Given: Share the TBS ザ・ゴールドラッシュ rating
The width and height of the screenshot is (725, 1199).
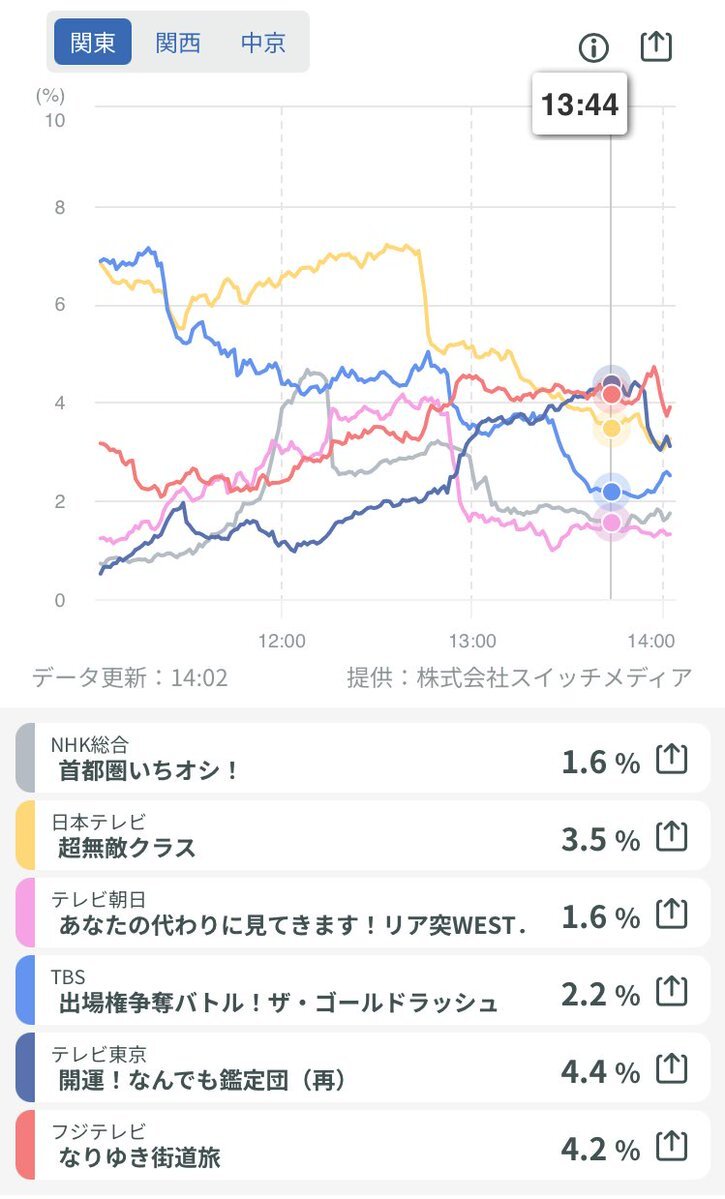Looking at the screenshot, I should pos(672,993).
